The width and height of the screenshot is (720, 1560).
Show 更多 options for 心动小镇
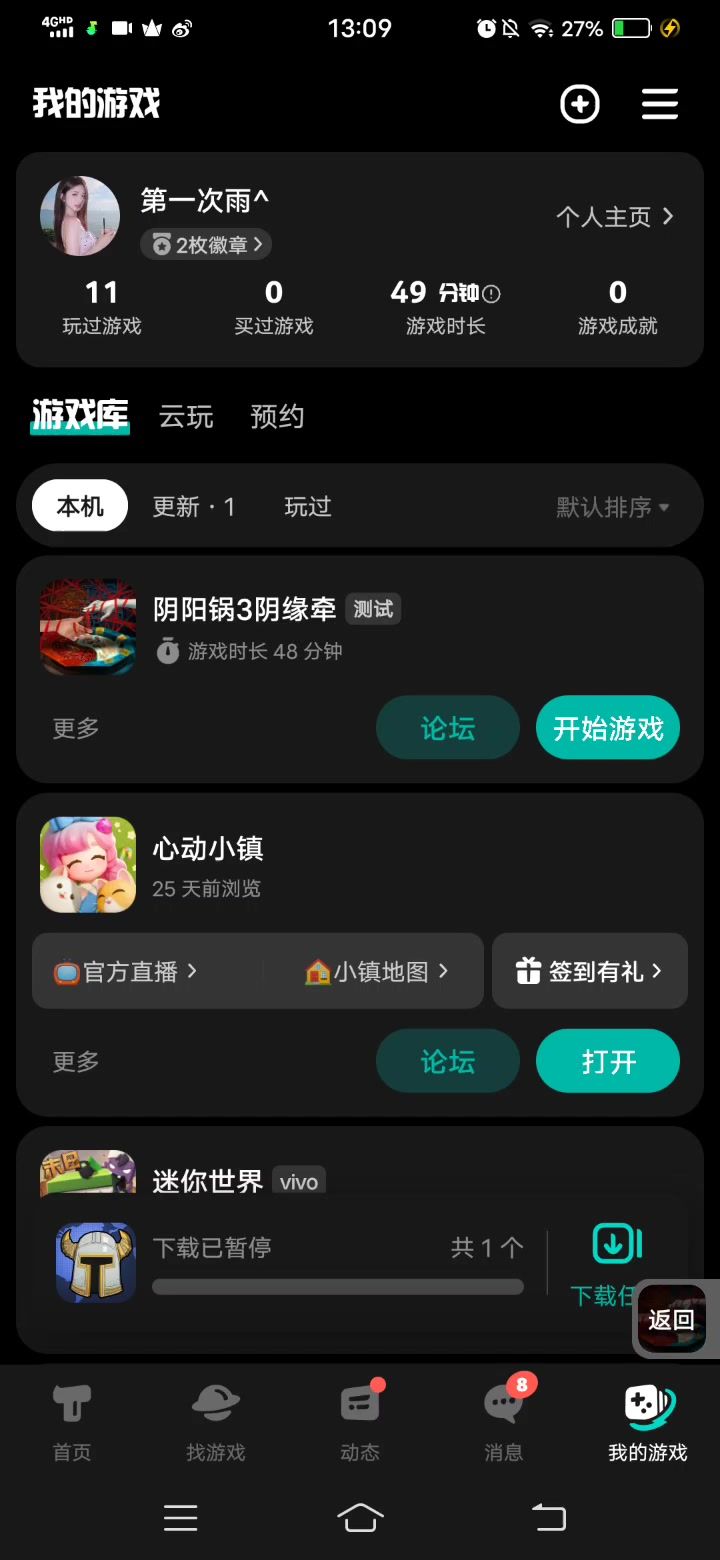point(76,1061)
